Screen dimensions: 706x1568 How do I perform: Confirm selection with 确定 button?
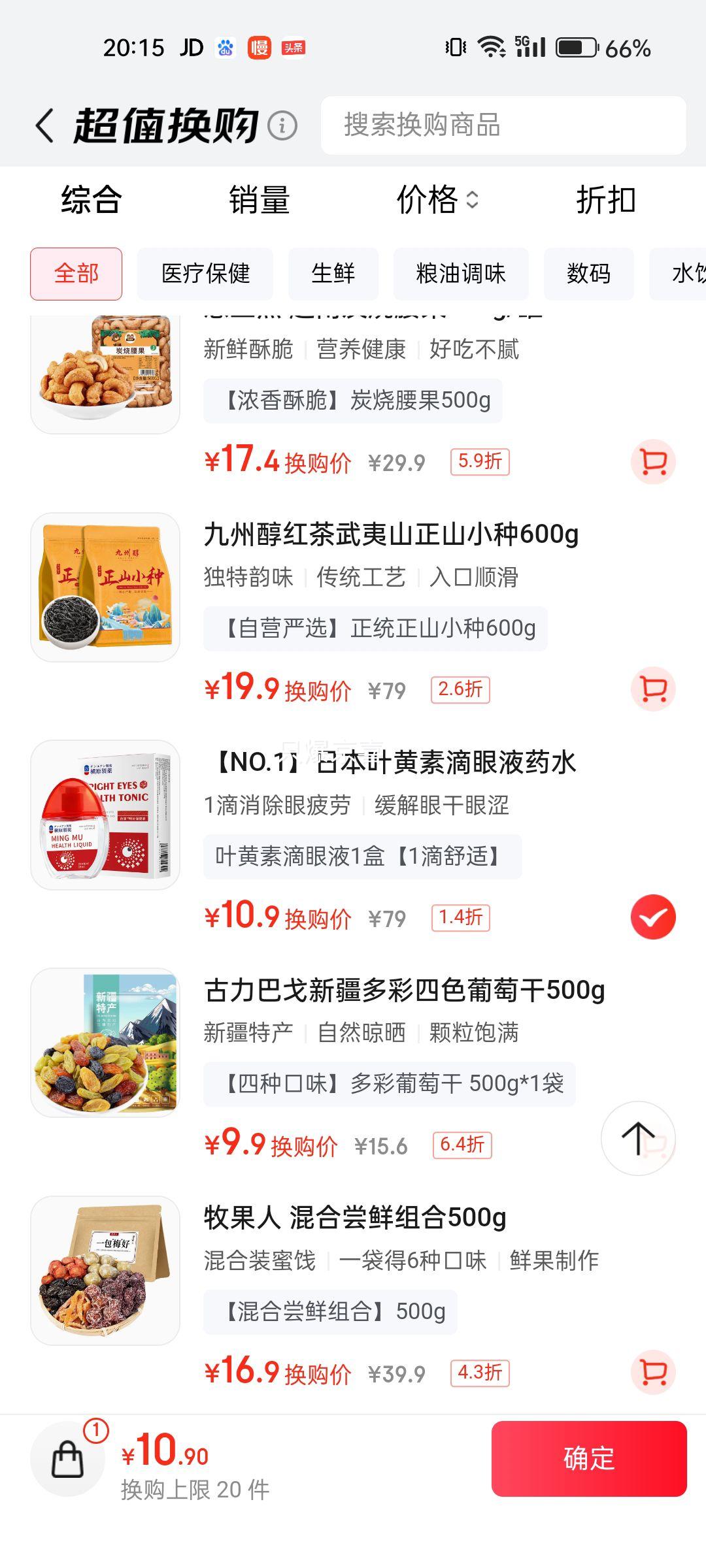[x=589, y=1458]
